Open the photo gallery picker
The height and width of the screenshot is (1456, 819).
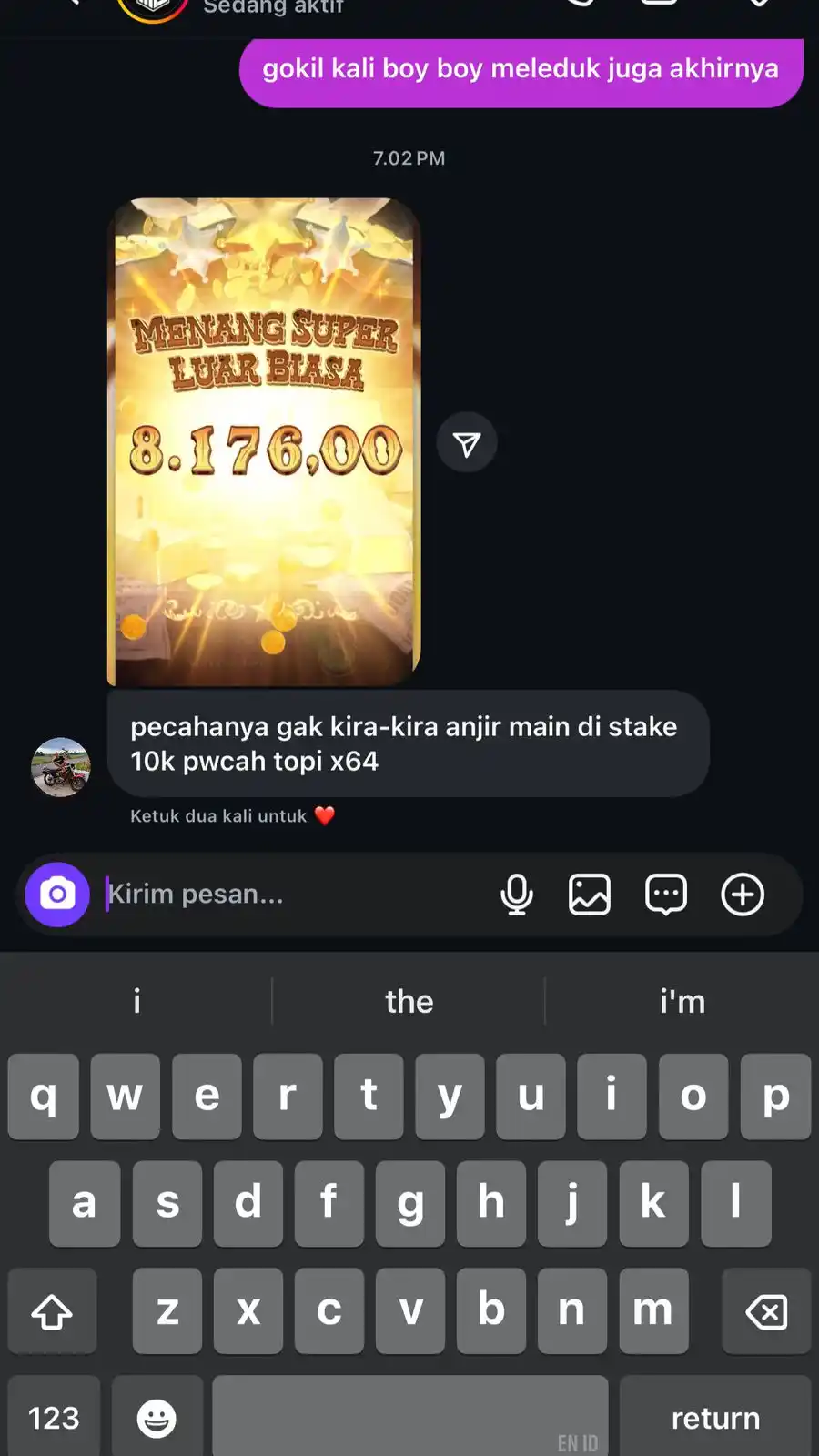pos(590,895)
